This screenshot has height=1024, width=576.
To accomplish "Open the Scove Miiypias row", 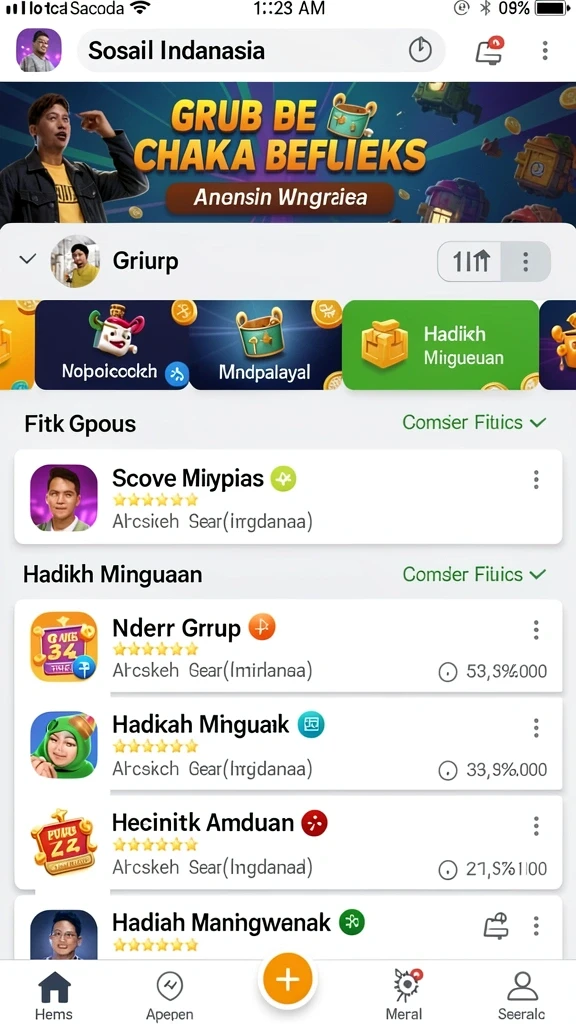I will tap(288, 497).
